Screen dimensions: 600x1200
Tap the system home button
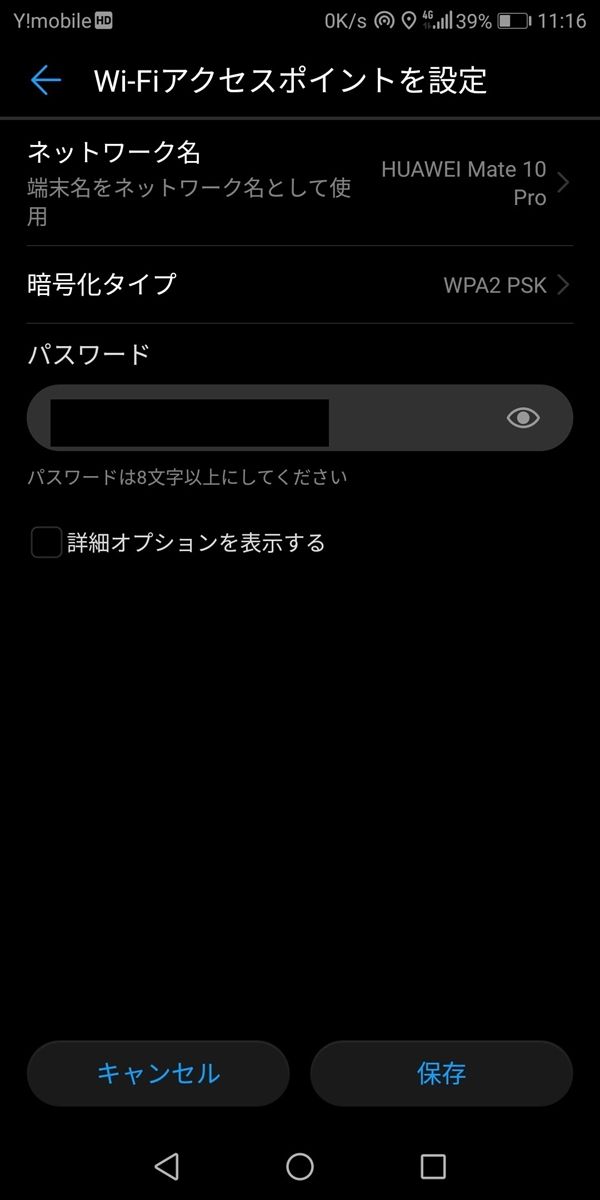point(300,1166)
